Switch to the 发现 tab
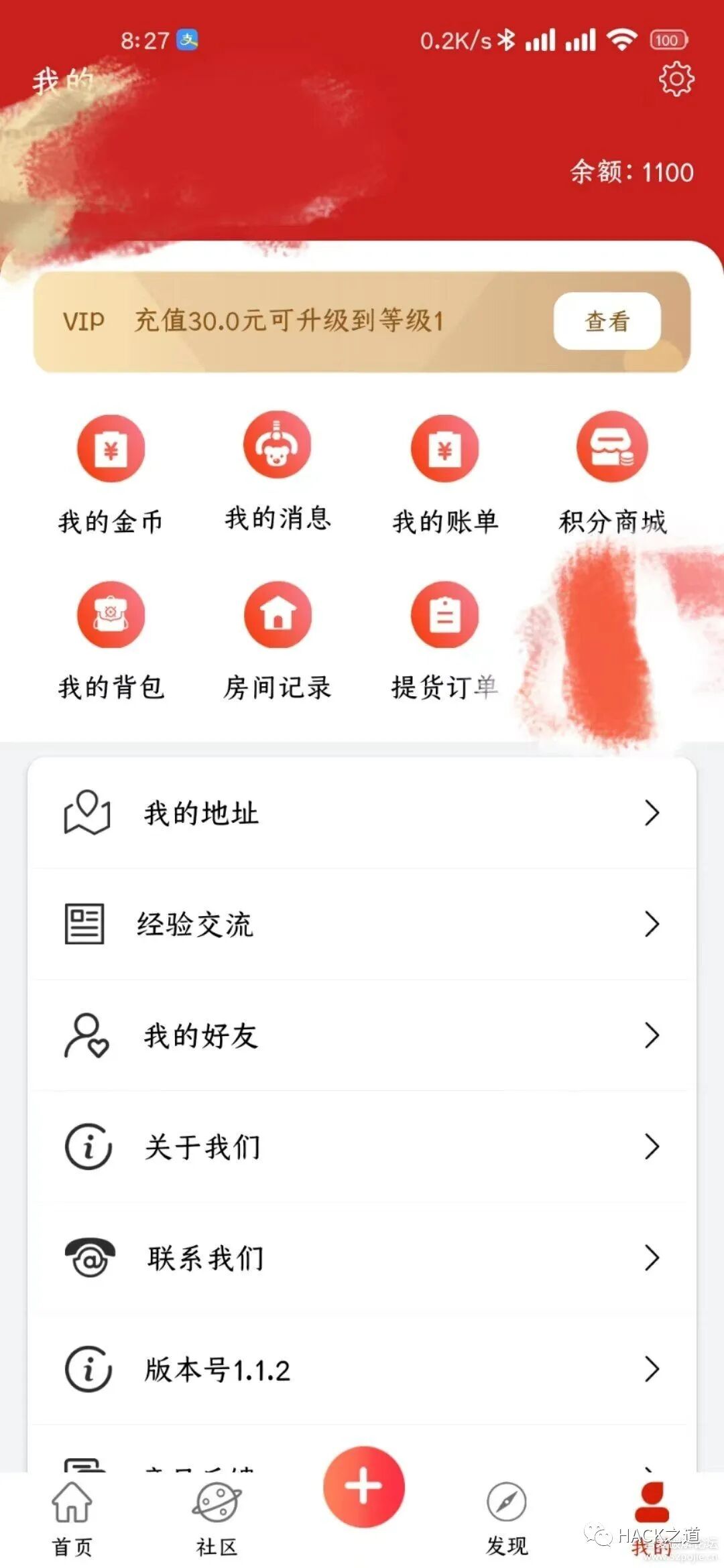This screenshot has height=1568, width=724. coord(507,1518)
